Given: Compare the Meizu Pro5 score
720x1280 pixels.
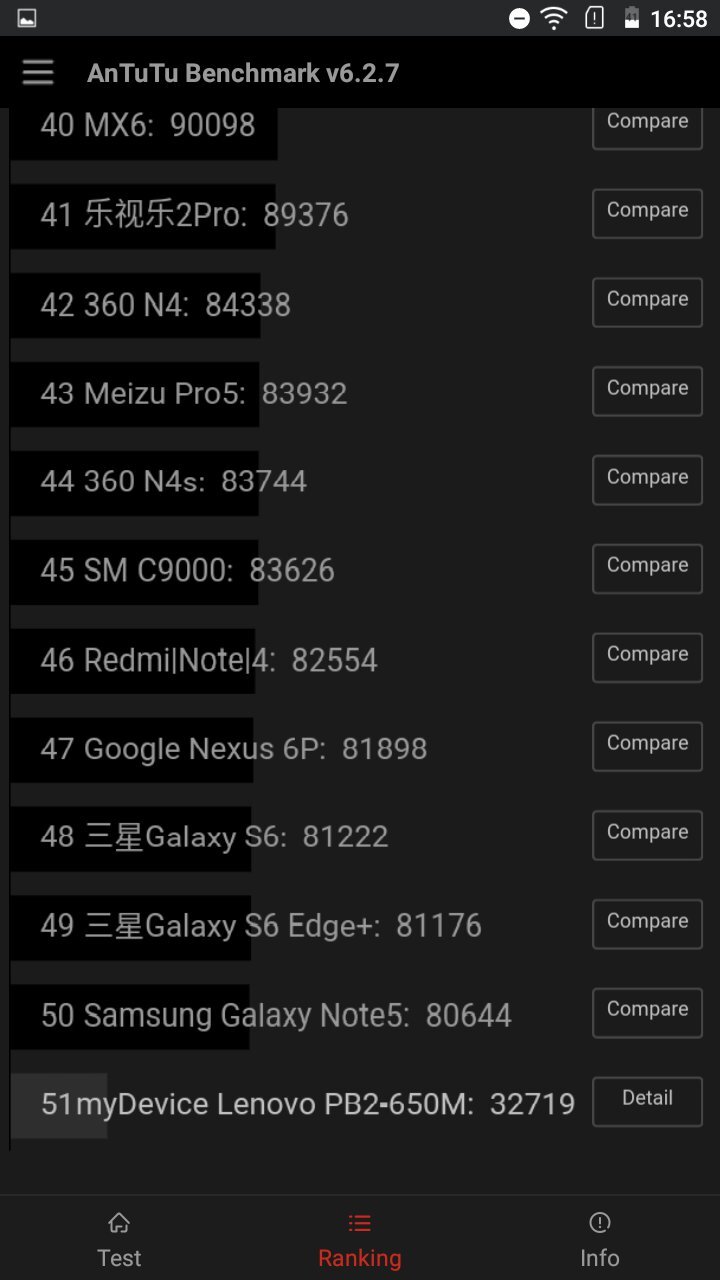Looking at the screenshot, I should [647, 391].
